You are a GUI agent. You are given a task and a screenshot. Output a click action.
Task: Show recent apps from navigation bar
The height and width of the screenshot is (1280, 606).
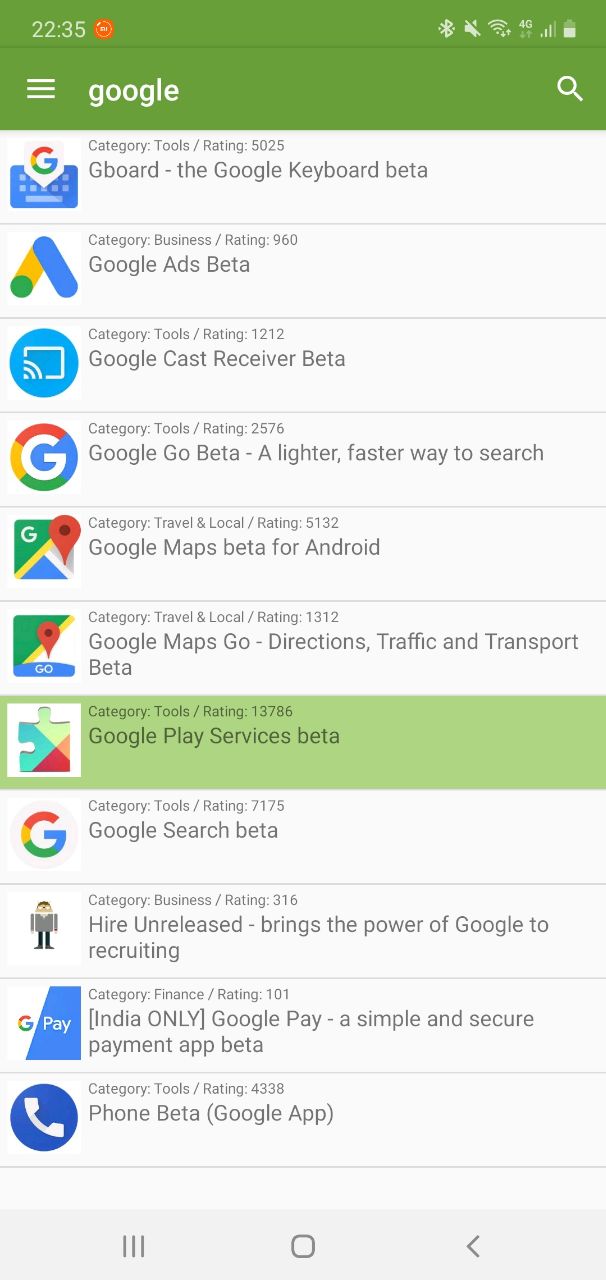[x=133, y=1245]
